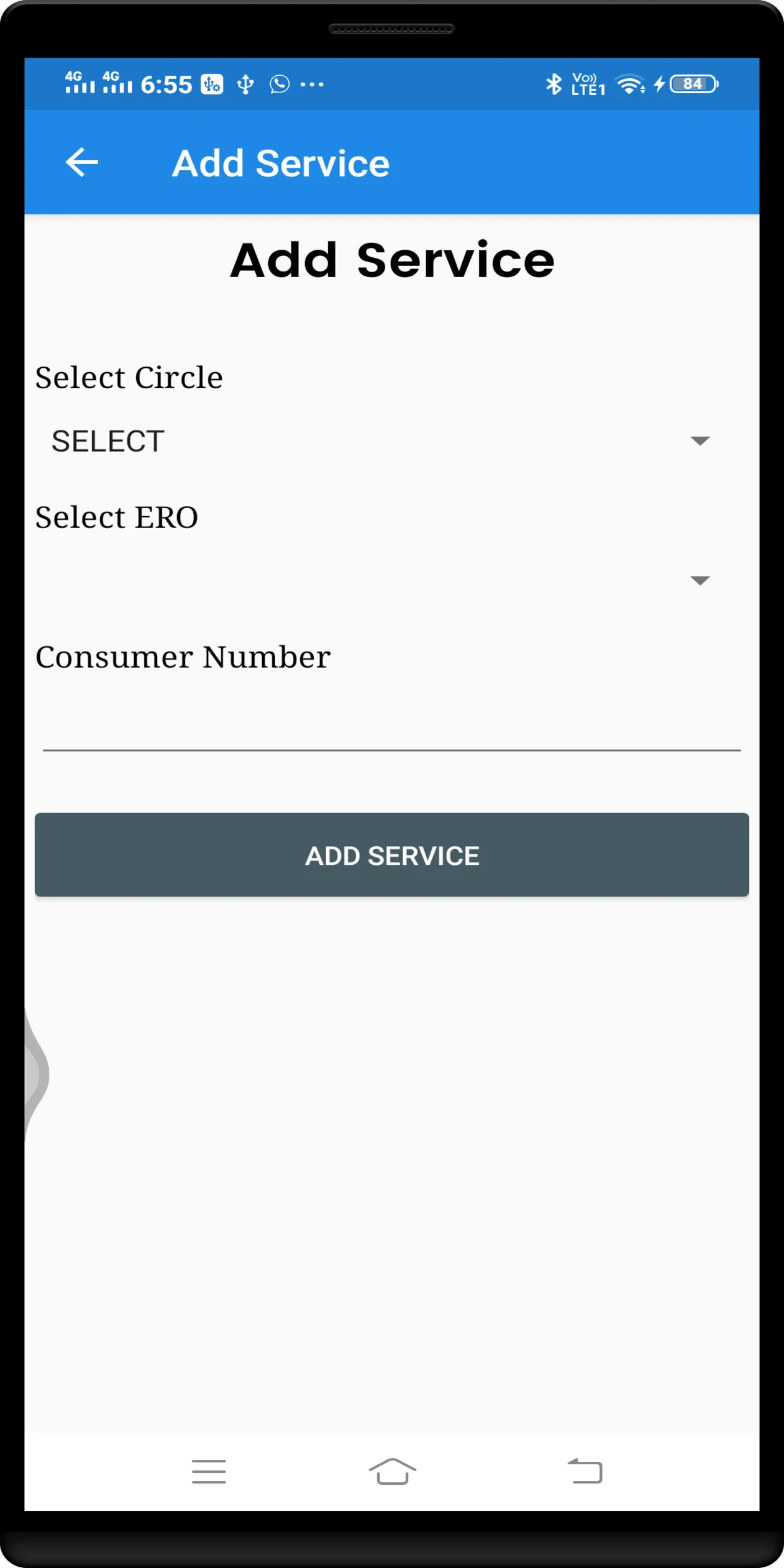
Task: Tap the ADD SERVICE button
Action: click(391, 855)
